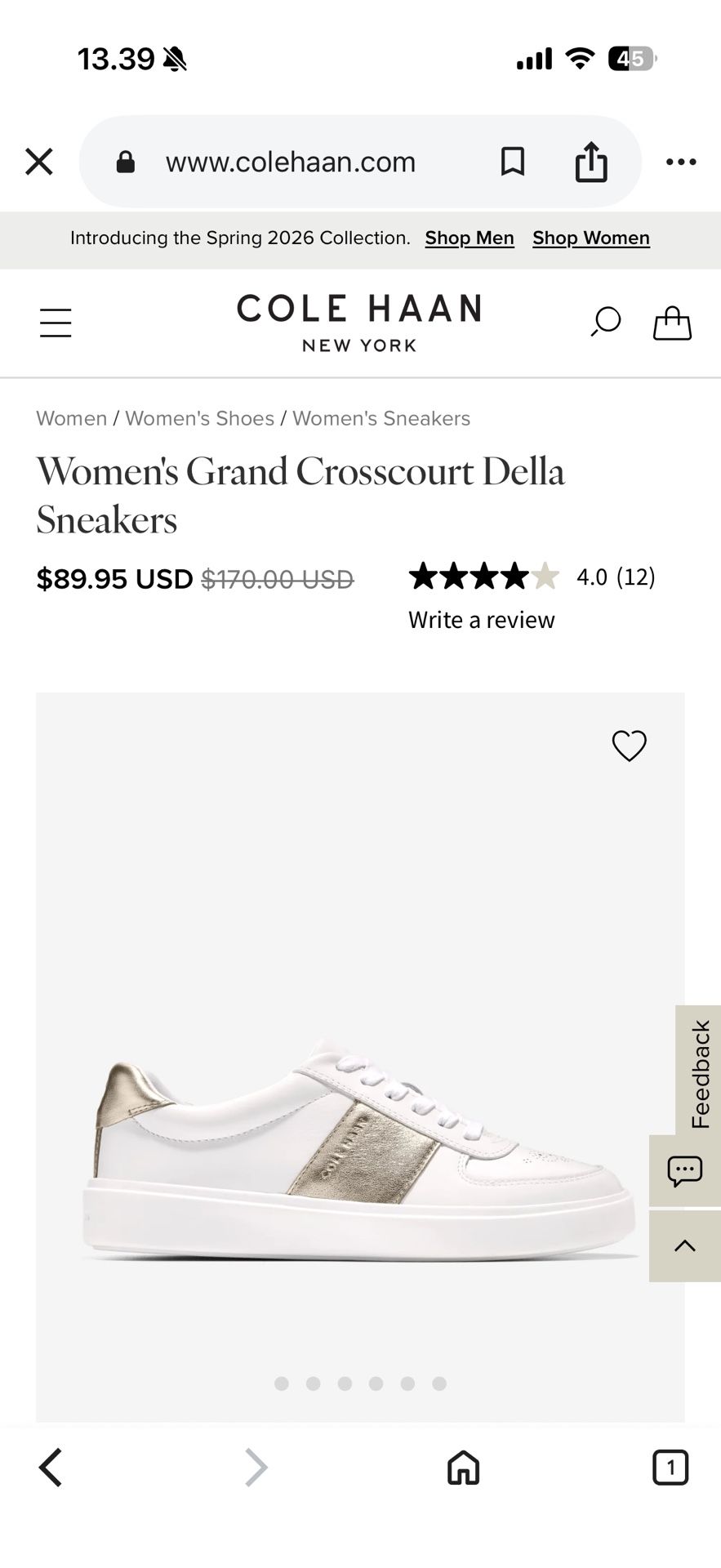This screenshot has width=721, height=1568.
Task: Go back using the left chevron
Action: click(x=50, y=1467)
